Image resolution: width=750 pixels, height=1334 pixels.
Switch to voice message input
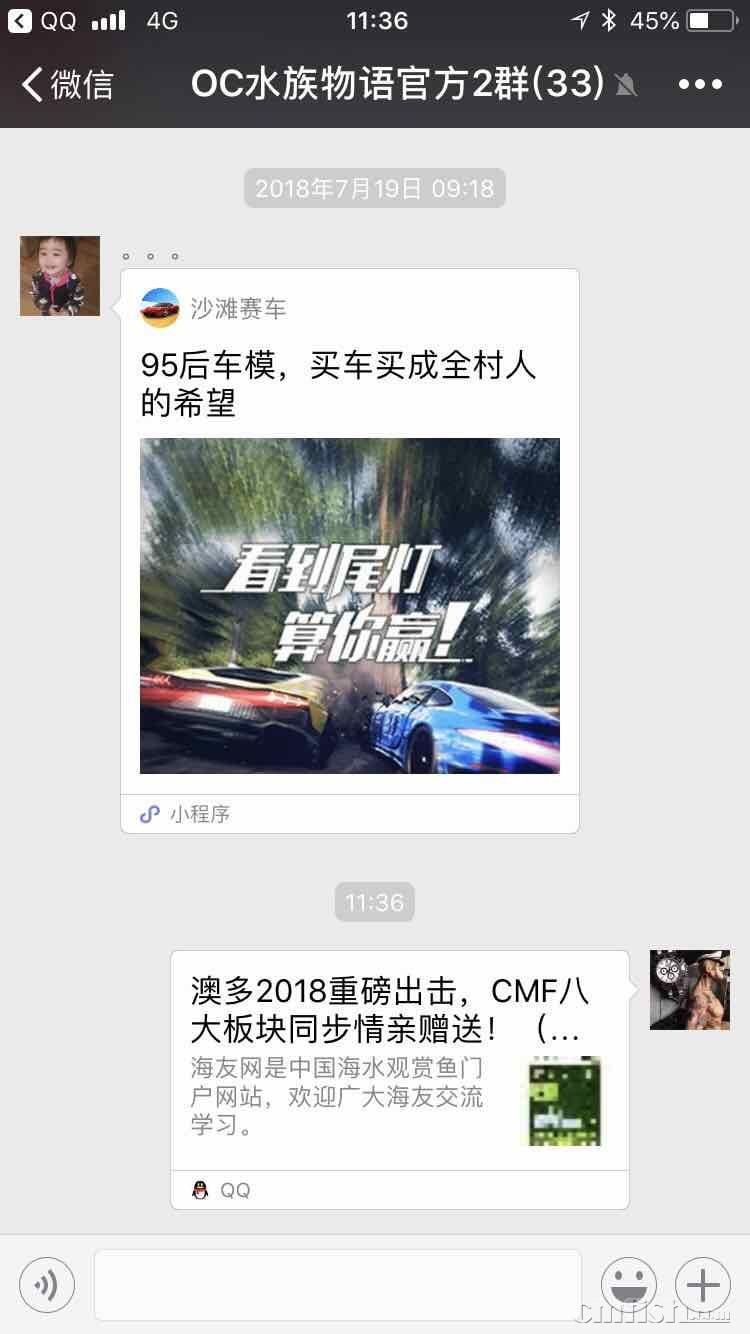[x=47, y=1284]
